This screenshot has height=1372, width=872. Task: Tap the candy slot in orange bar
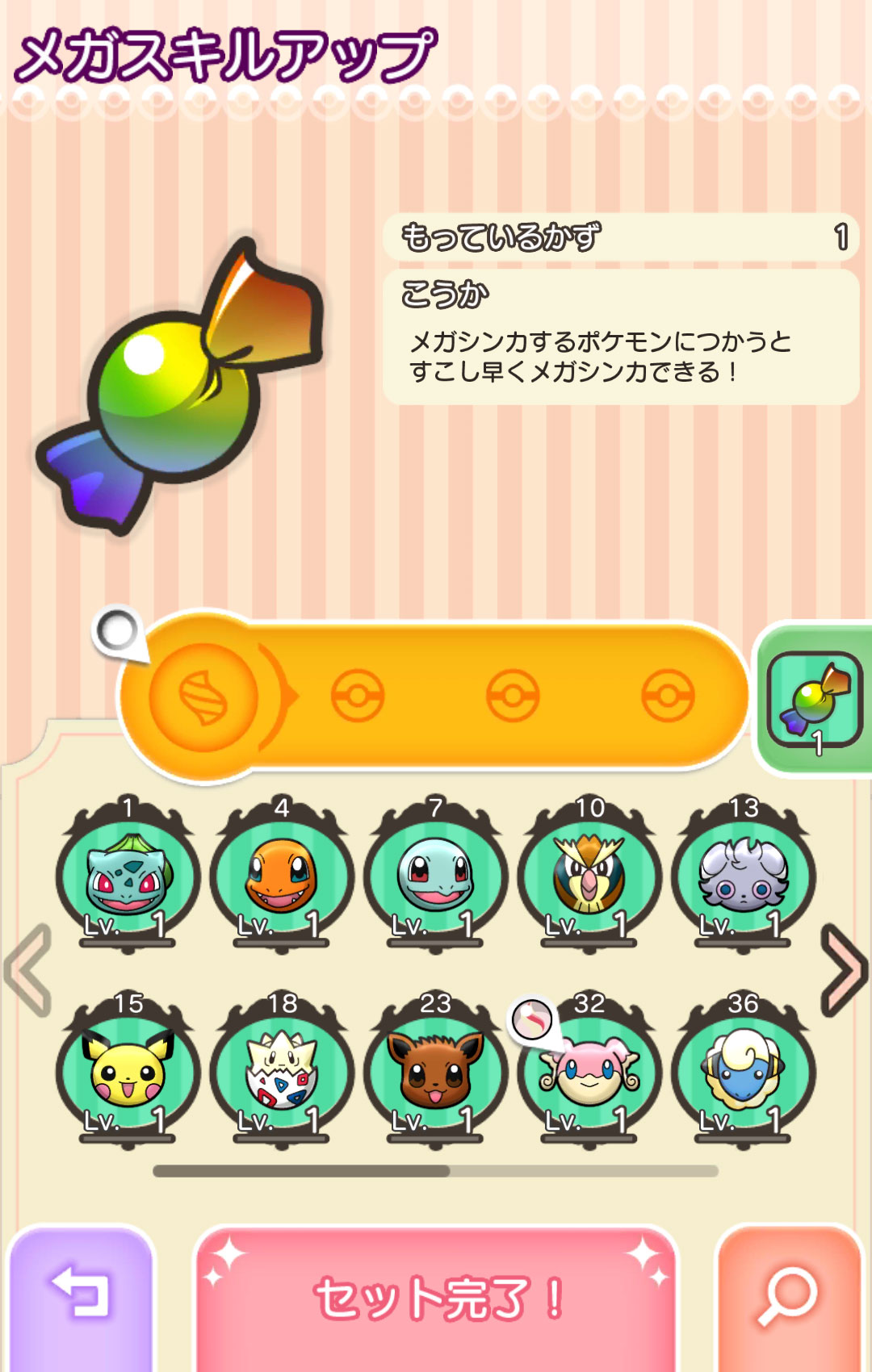tap(203, 697)
